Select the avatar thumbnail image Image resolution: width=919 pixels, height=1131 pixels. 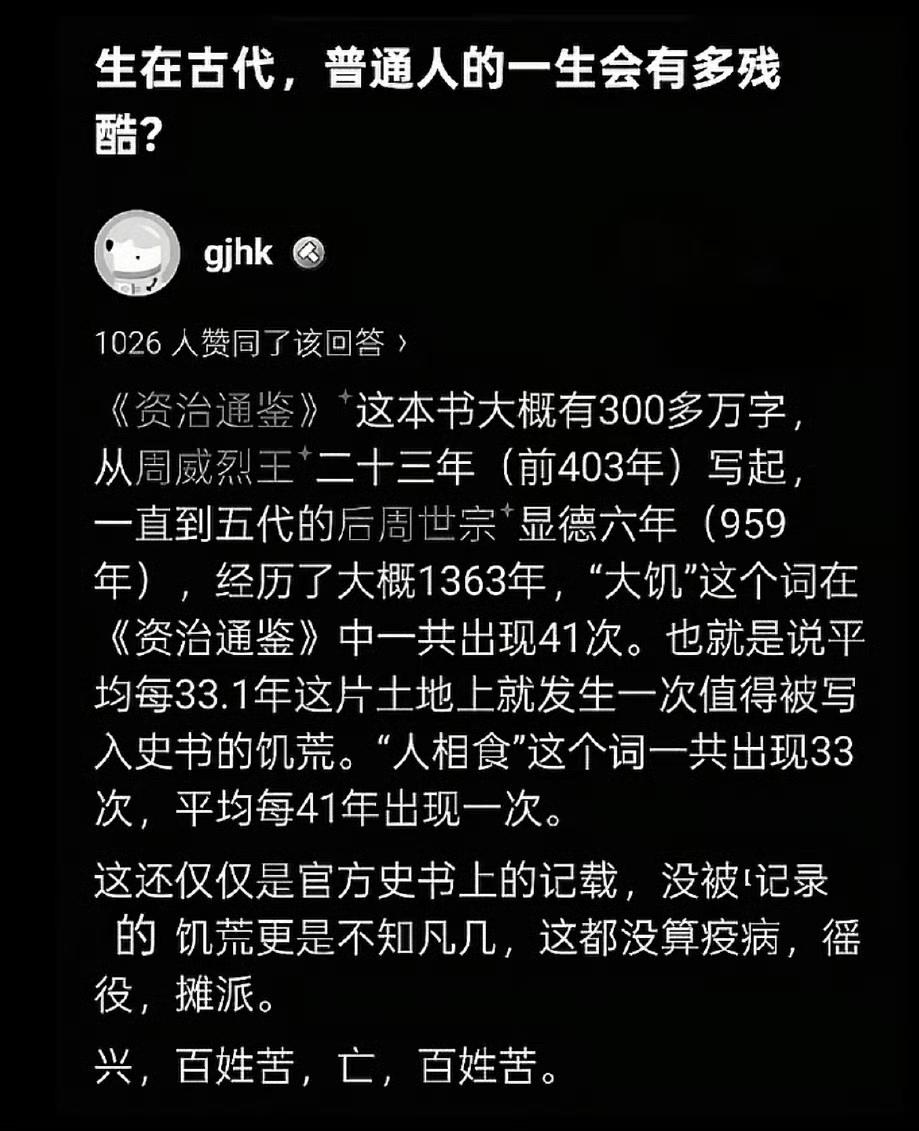click(x=138, y=253)
